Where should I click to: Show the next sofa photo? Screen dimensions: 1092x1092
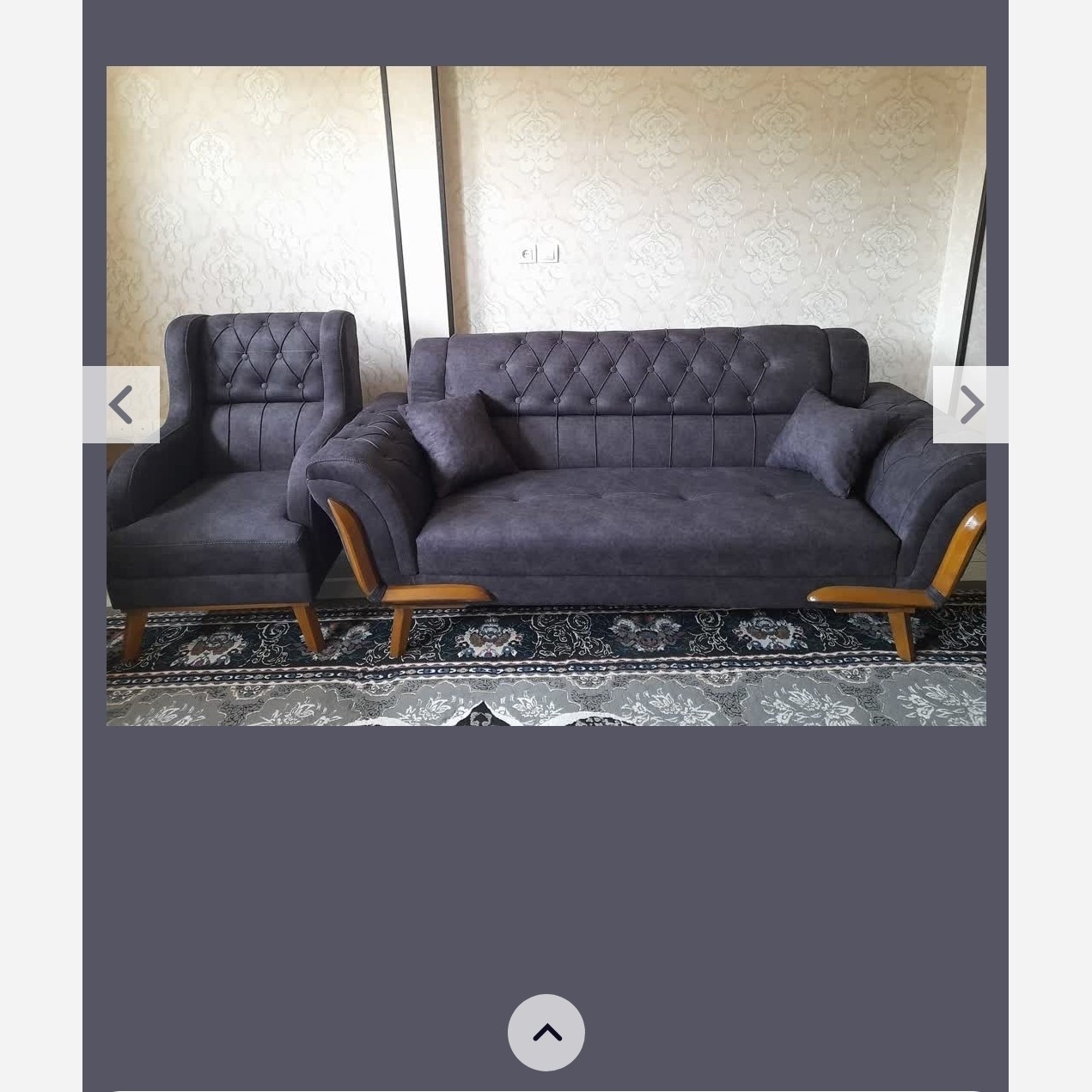click(x=971, y=405)
